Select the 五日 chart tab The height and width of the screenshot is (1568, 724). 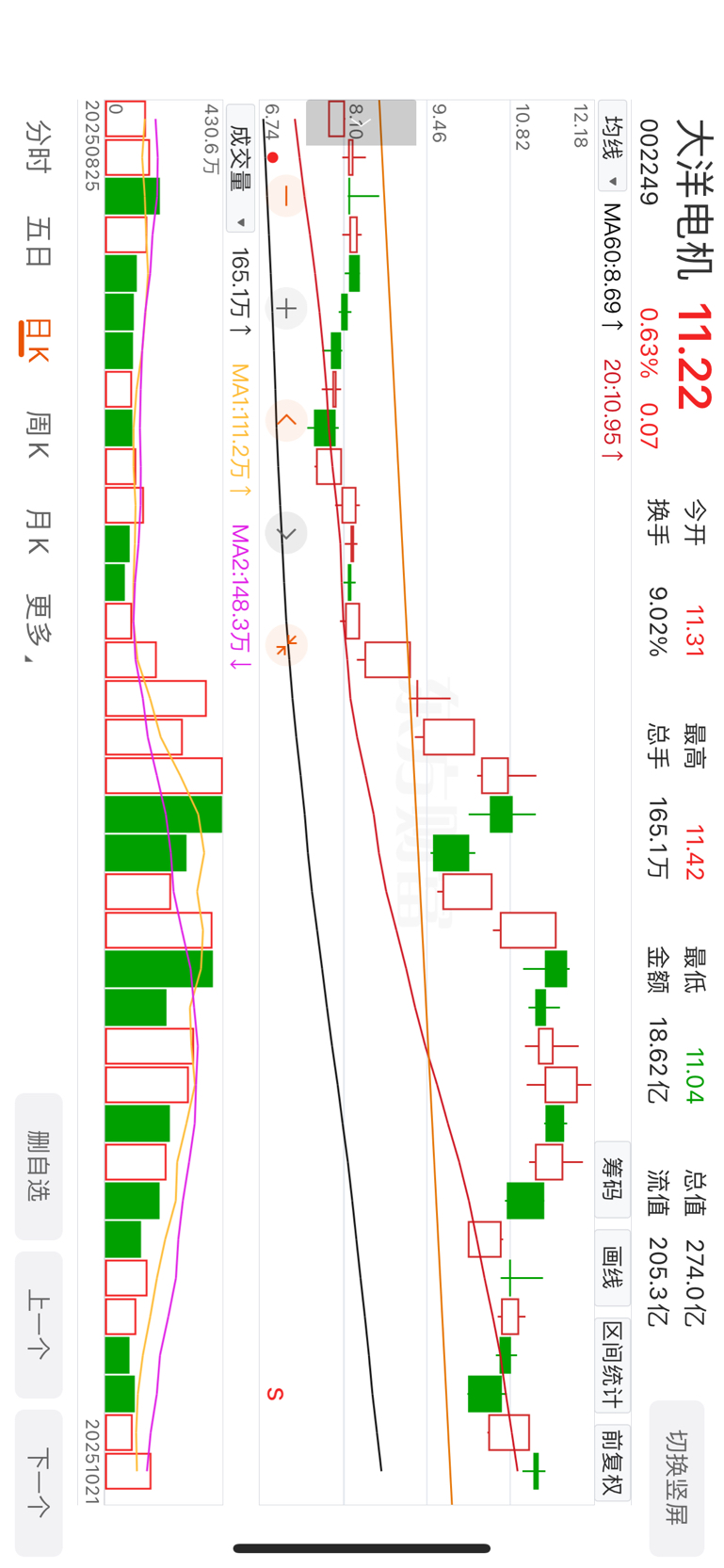[x=38, y=242]
